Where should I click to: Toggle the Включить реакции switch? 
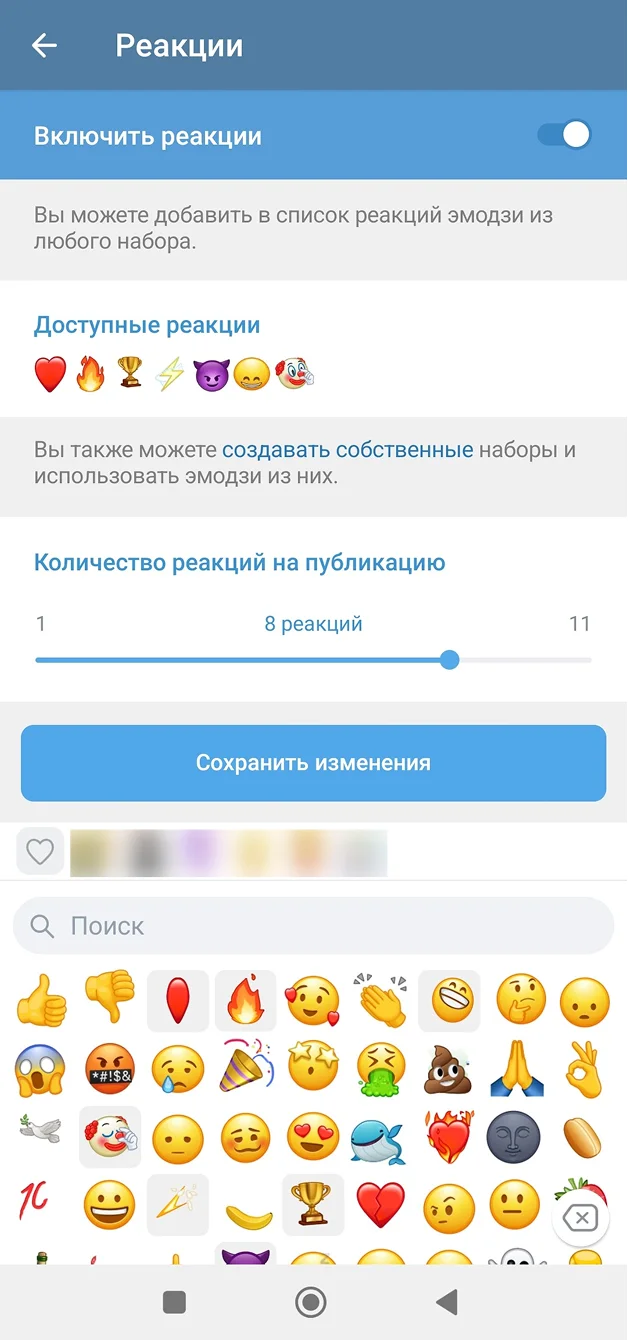click(x=565, y=135)
